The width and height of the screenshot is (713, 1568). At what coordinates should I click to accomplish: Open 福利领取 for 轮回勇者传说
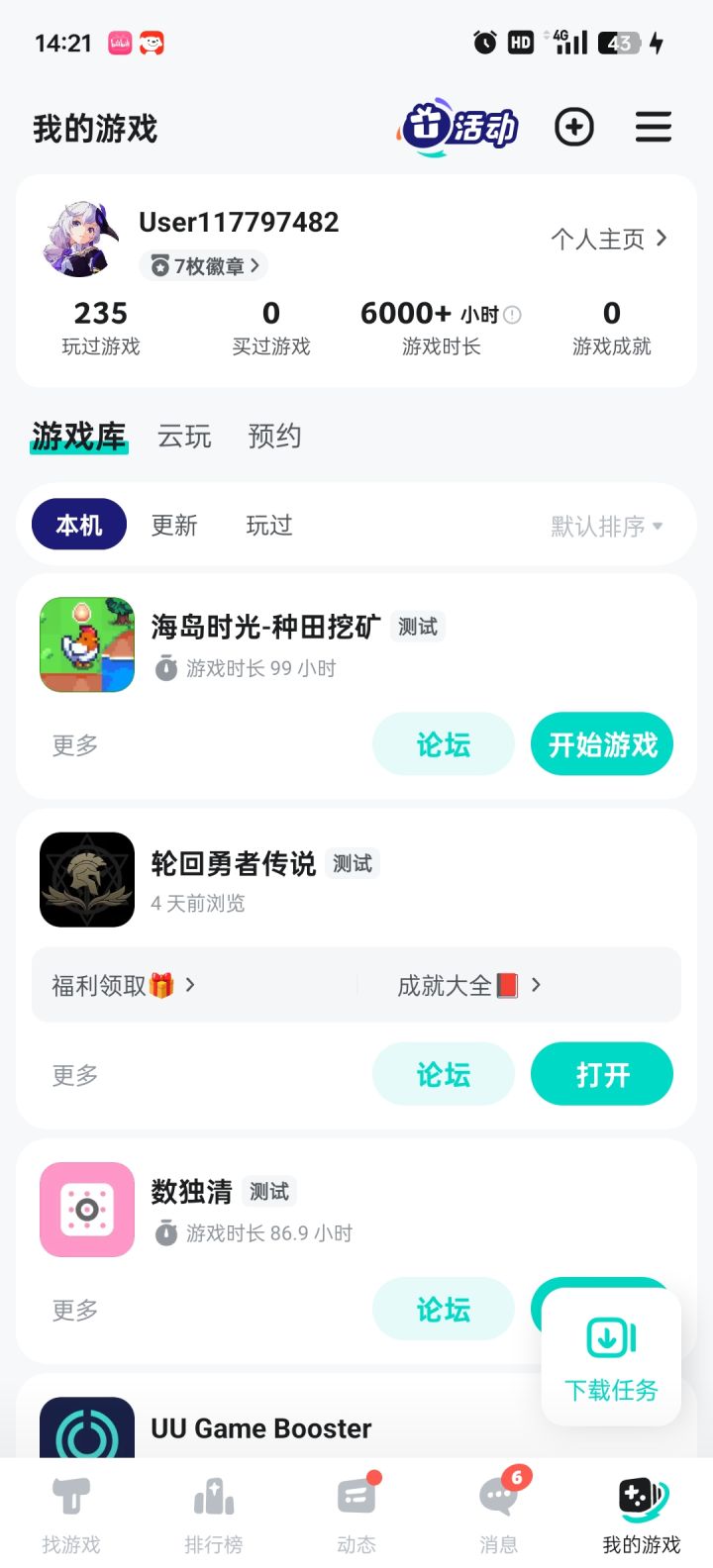point(123,985)
